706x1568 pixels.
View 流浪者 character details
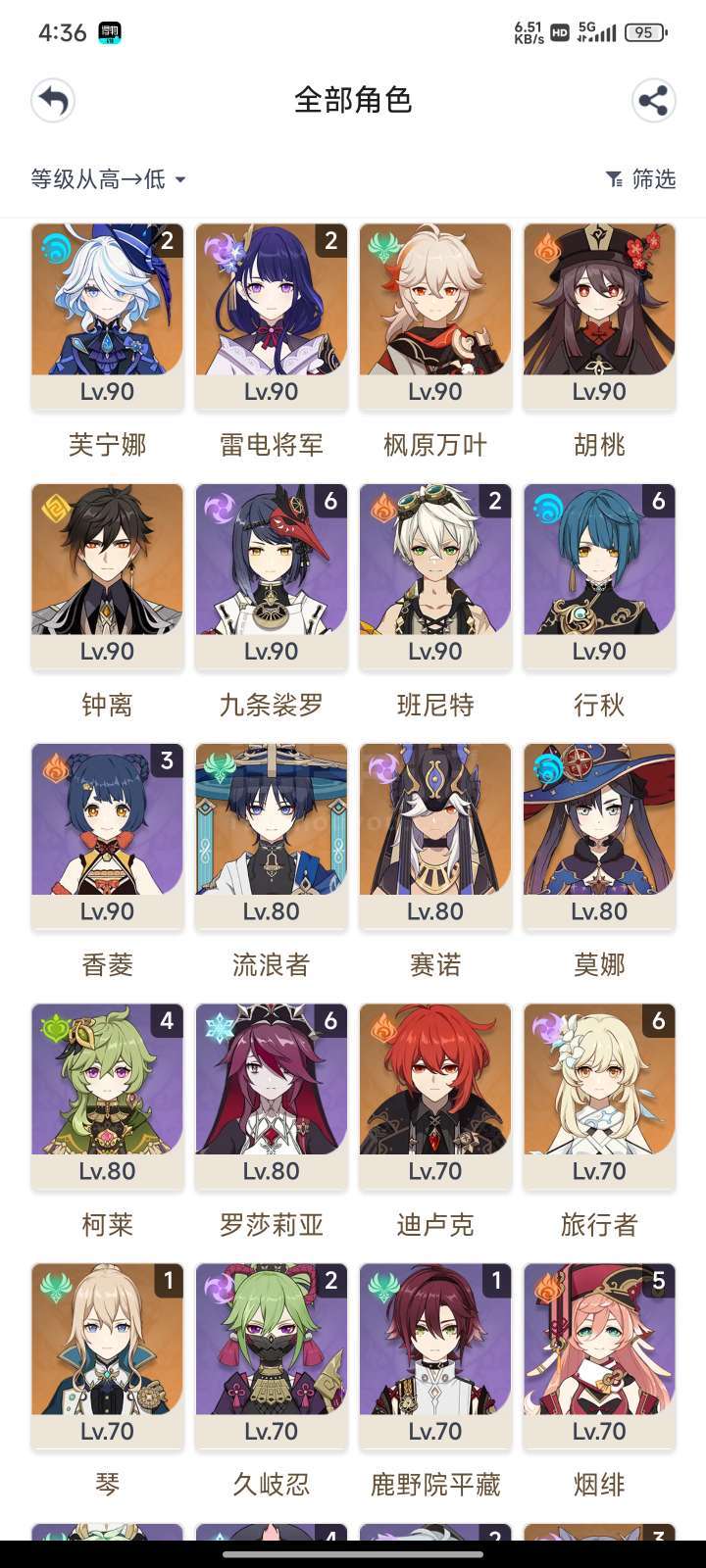(271, 835)
